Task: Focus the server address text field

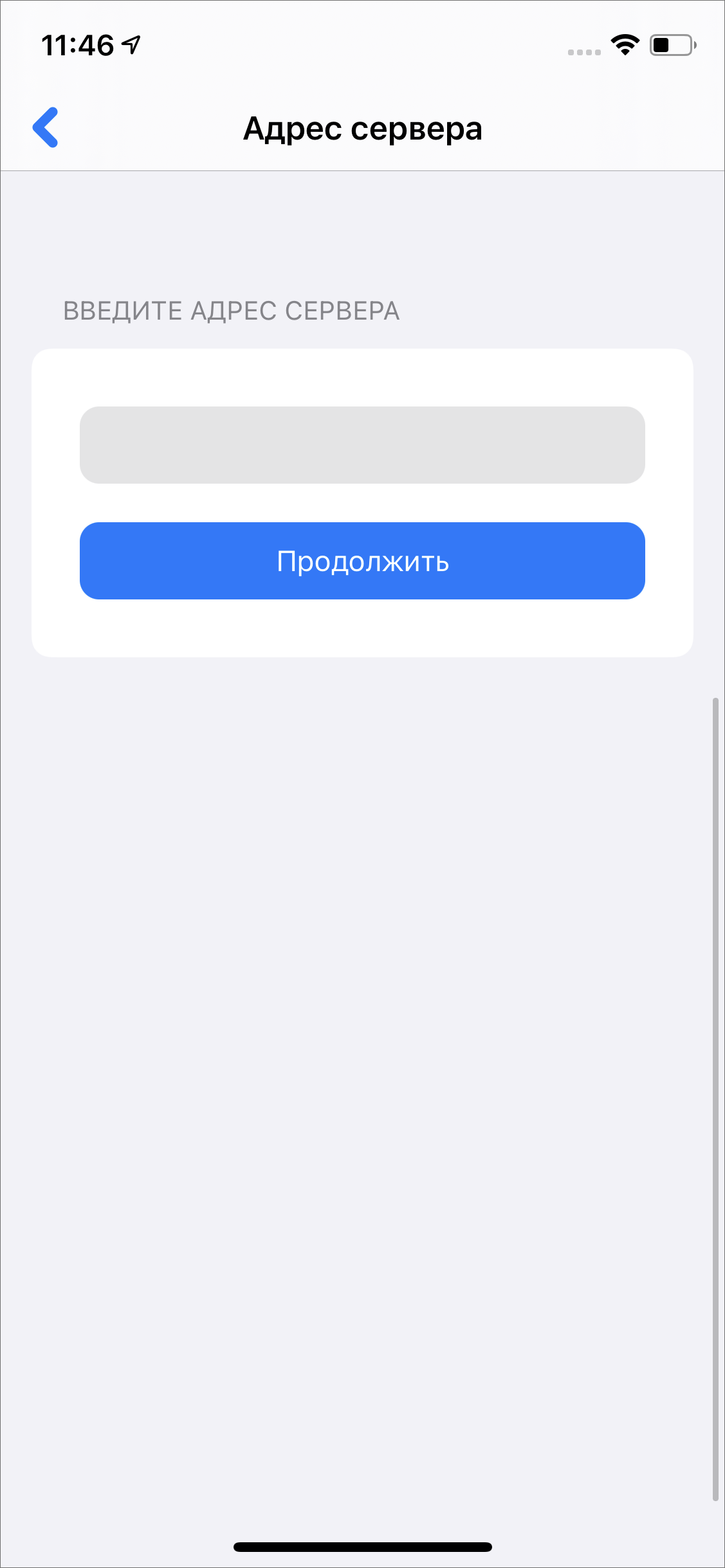Action: 362,444
